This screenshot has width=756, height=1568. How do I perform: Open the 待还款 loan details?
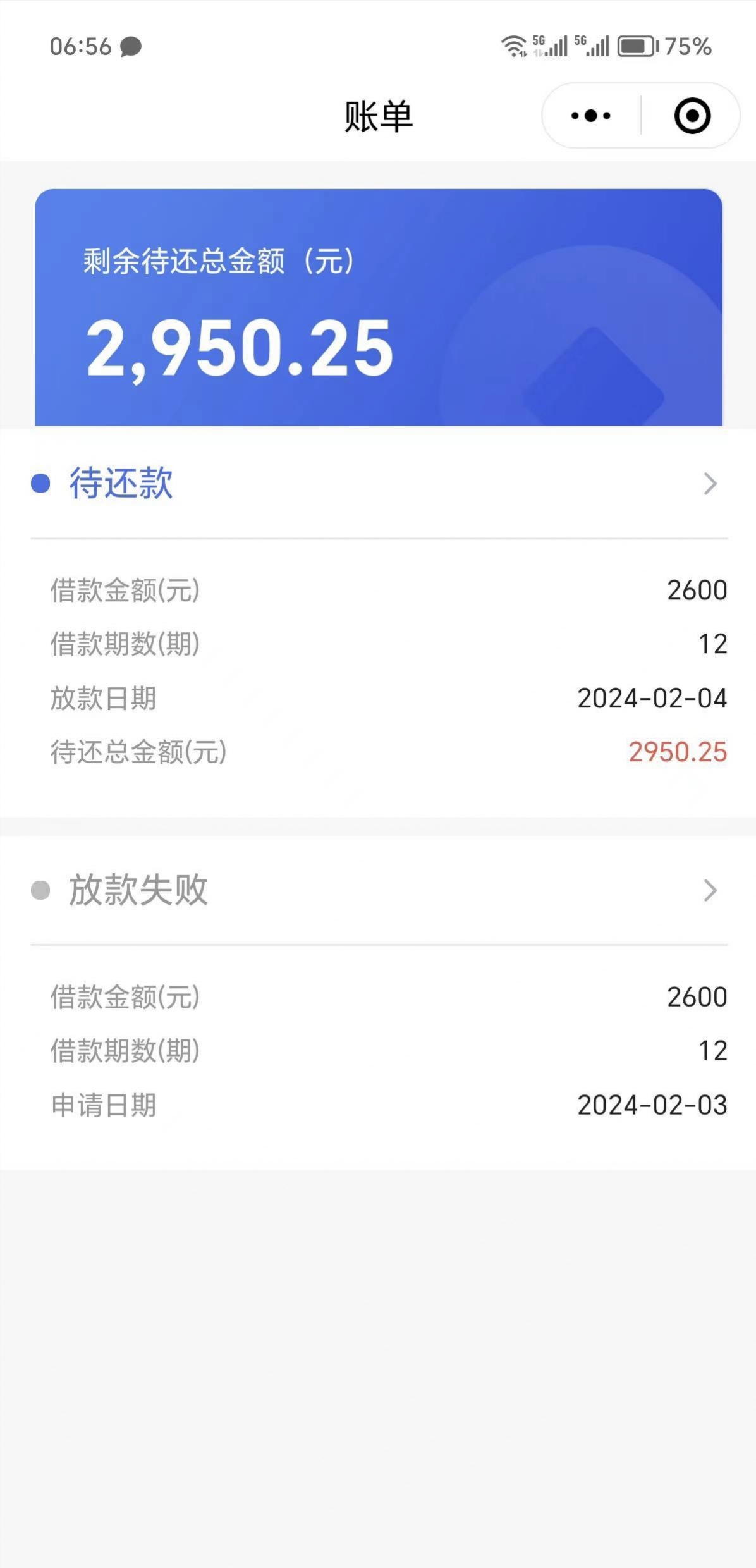378,484
